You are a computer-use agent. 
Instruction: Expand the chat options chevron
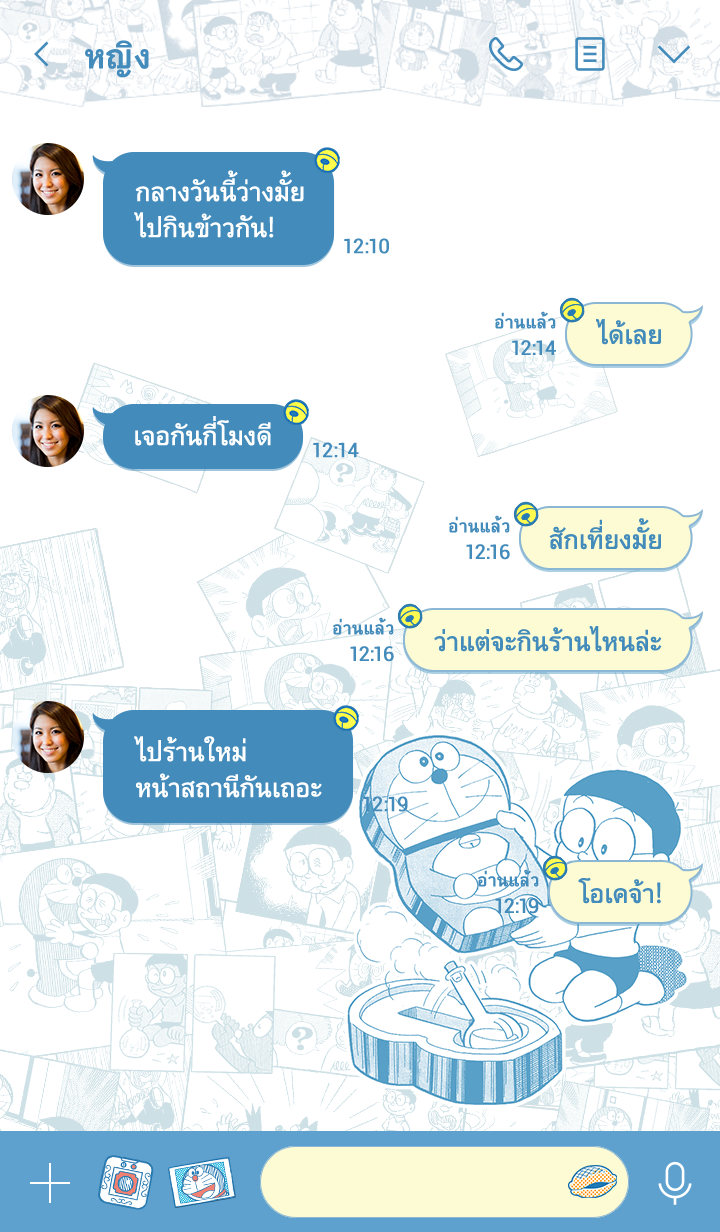[x=674, y=54]
